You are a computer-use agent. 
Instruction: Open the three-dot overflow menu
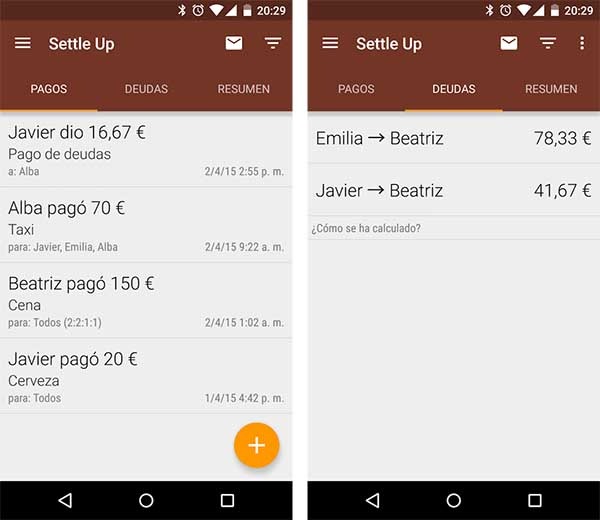click(582, 44)
